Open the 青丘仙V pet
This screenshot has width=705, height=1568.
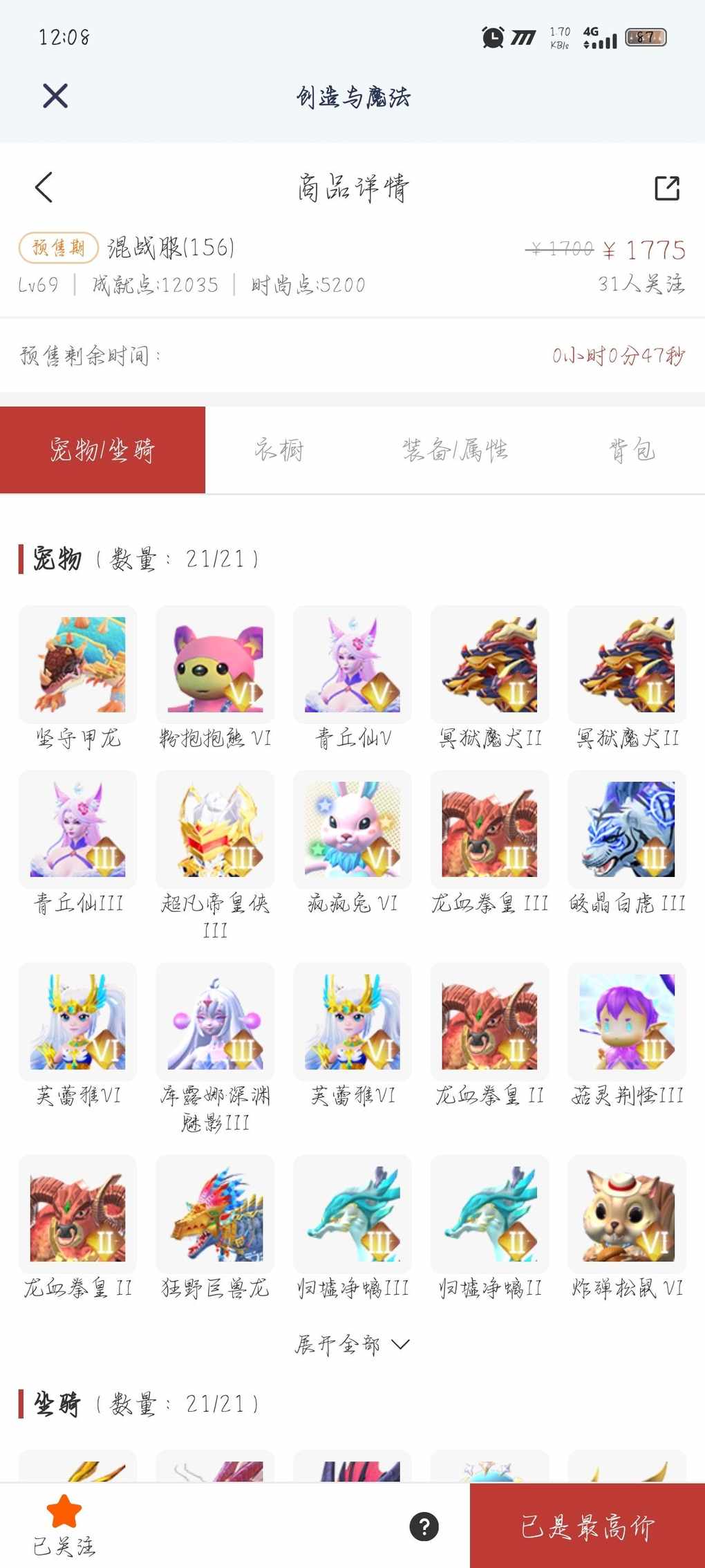pos(352,665)
